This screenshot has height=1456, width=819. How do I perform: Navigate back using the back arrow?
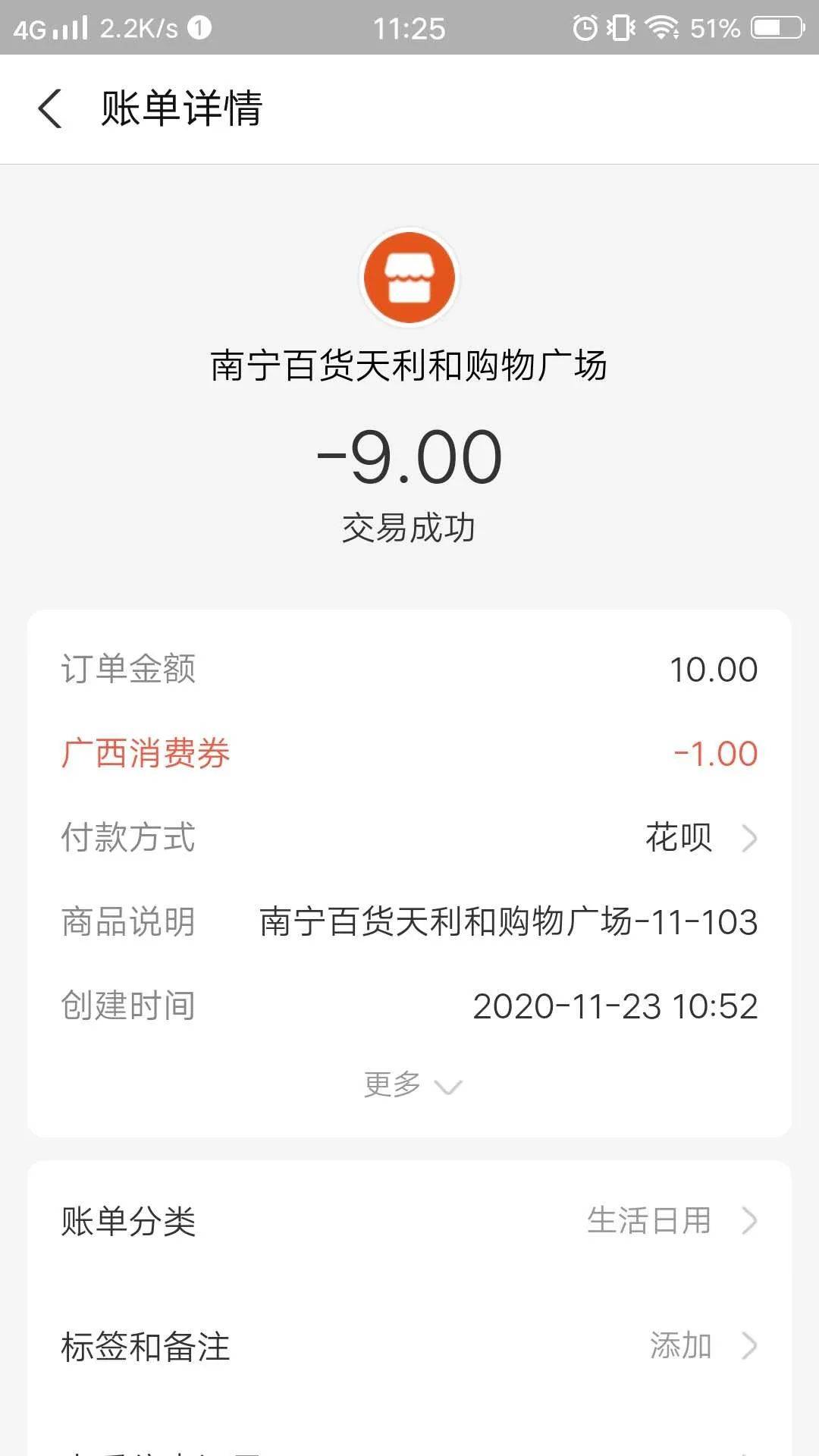[x=50, y=109]
